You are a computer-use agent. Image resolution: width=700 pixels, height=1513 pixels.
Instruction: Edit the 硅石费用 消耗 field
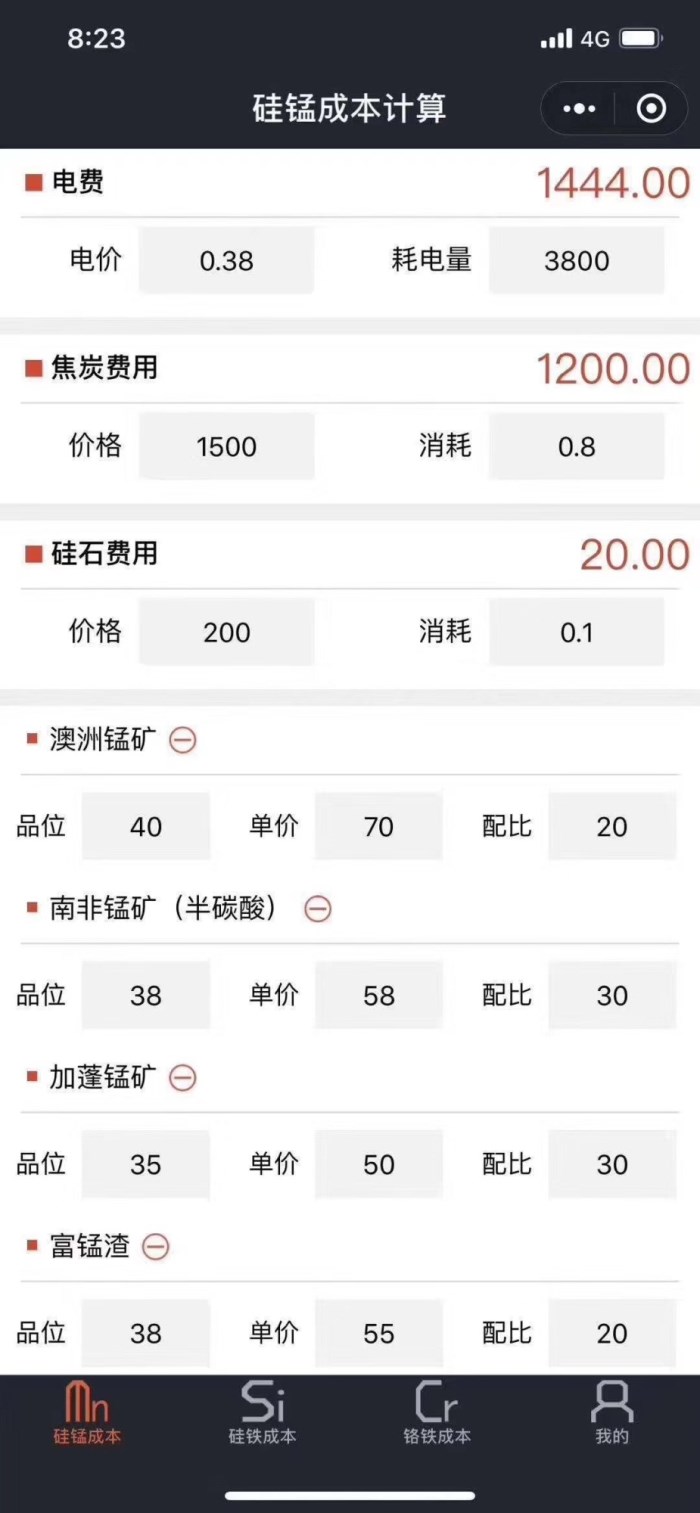point(576,632)
